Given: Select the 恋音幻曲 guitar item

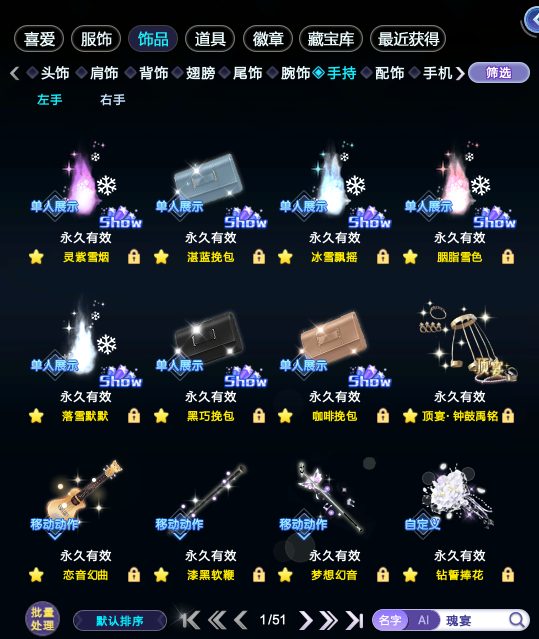Looking at the screenshot, I should point(85,520).
